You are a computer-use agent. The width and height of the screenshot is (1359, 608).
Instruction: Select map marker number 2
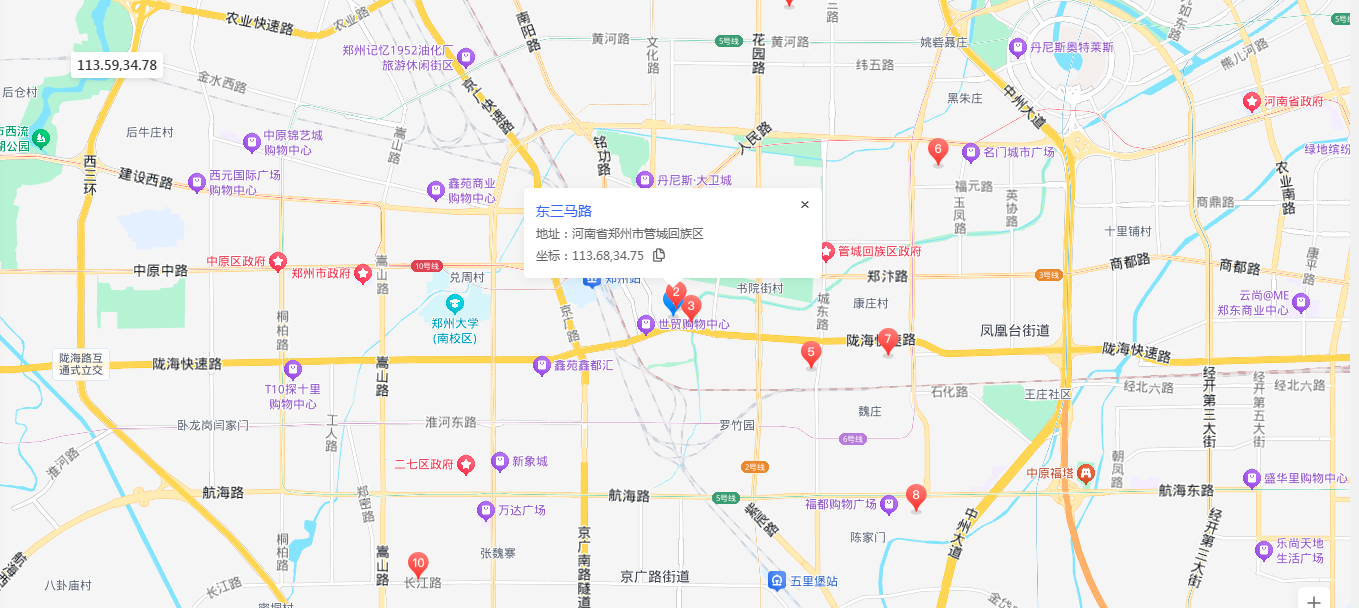point(677,292)
